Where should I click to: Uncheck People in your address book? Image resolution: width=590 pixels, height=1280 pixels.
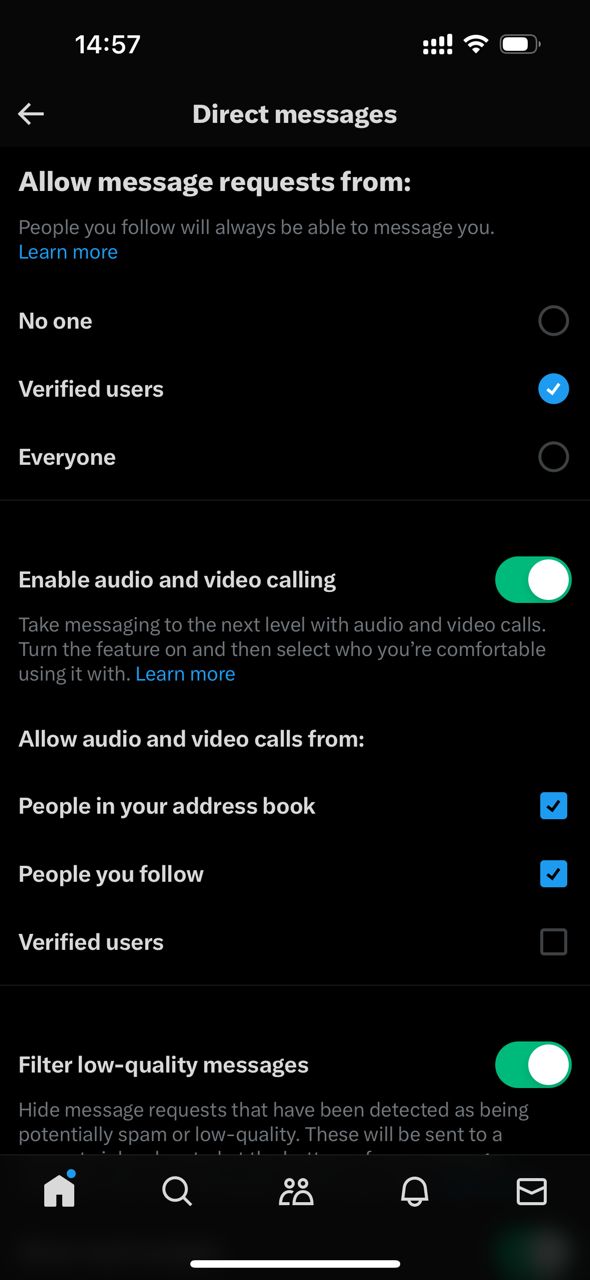(x=553, y=806)
